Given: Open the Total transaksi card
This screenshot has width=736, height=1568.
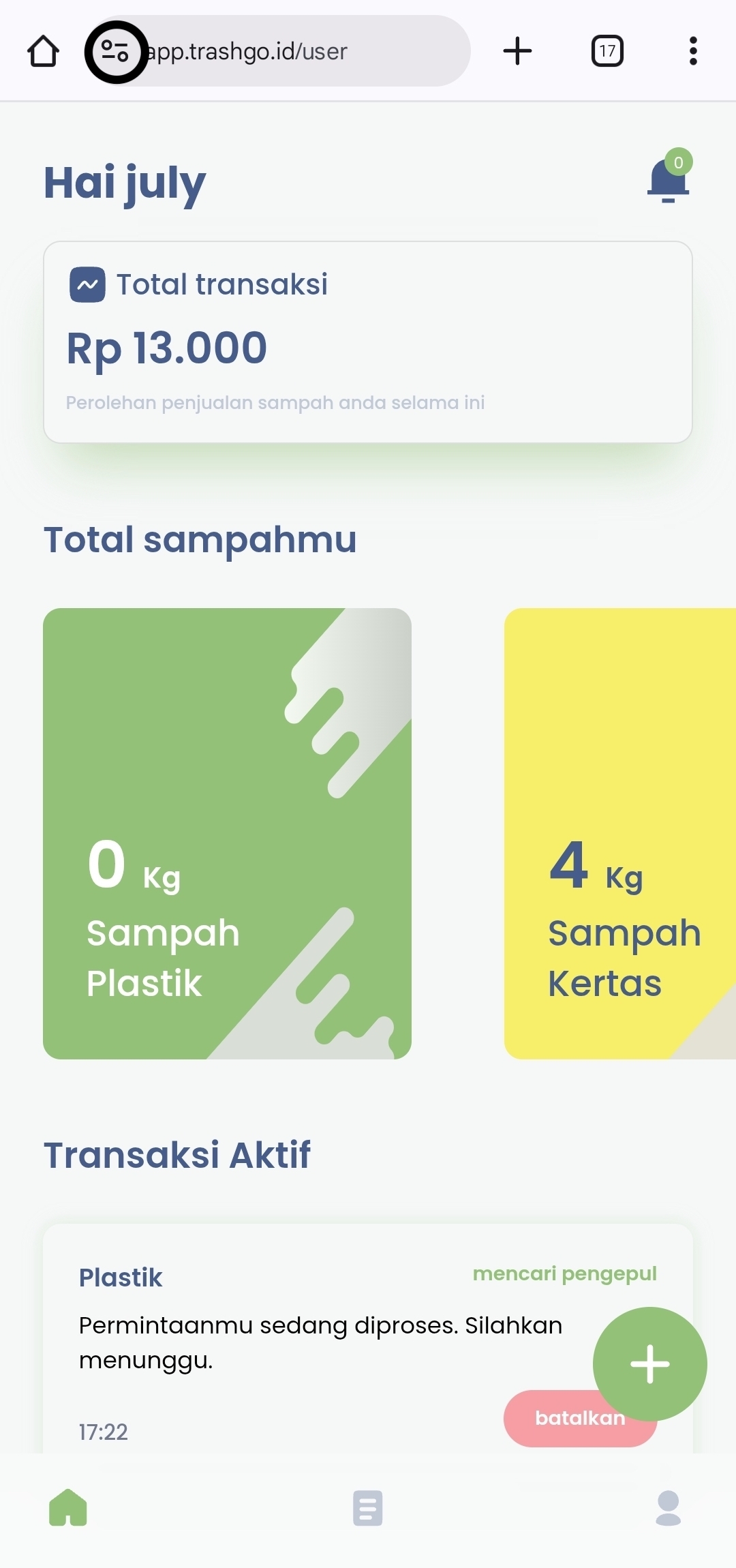Looking at the screenshot, I should [368, 342].
